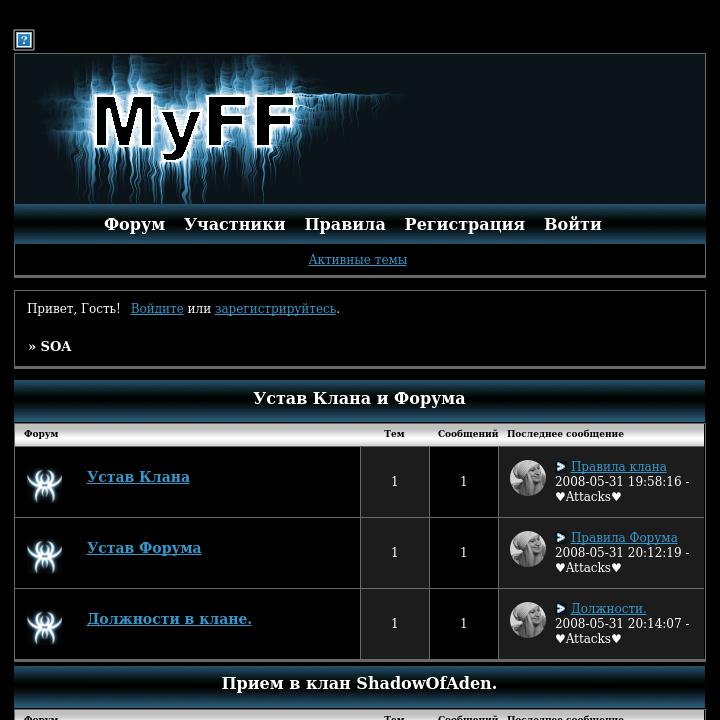Tap the Войдите link in the greeting
Viewport: 720px width, 720px height.
coord(157,309)
